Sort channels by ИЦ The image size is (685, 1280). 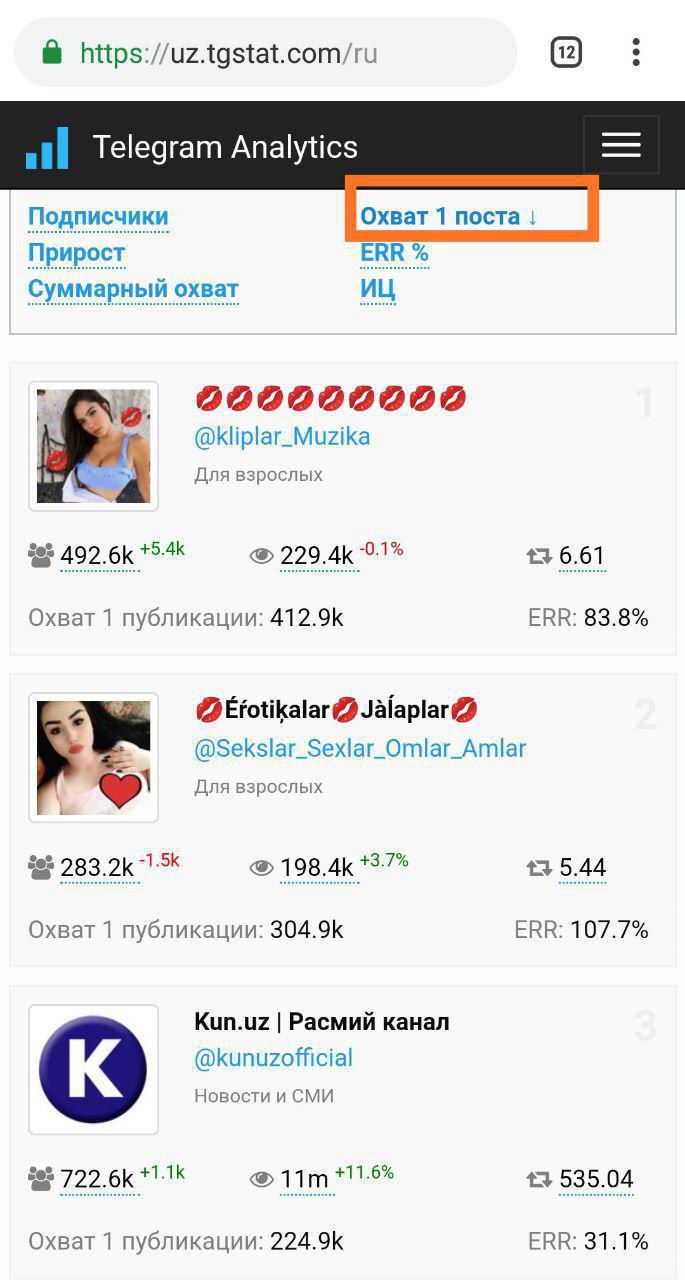(377, 290)
